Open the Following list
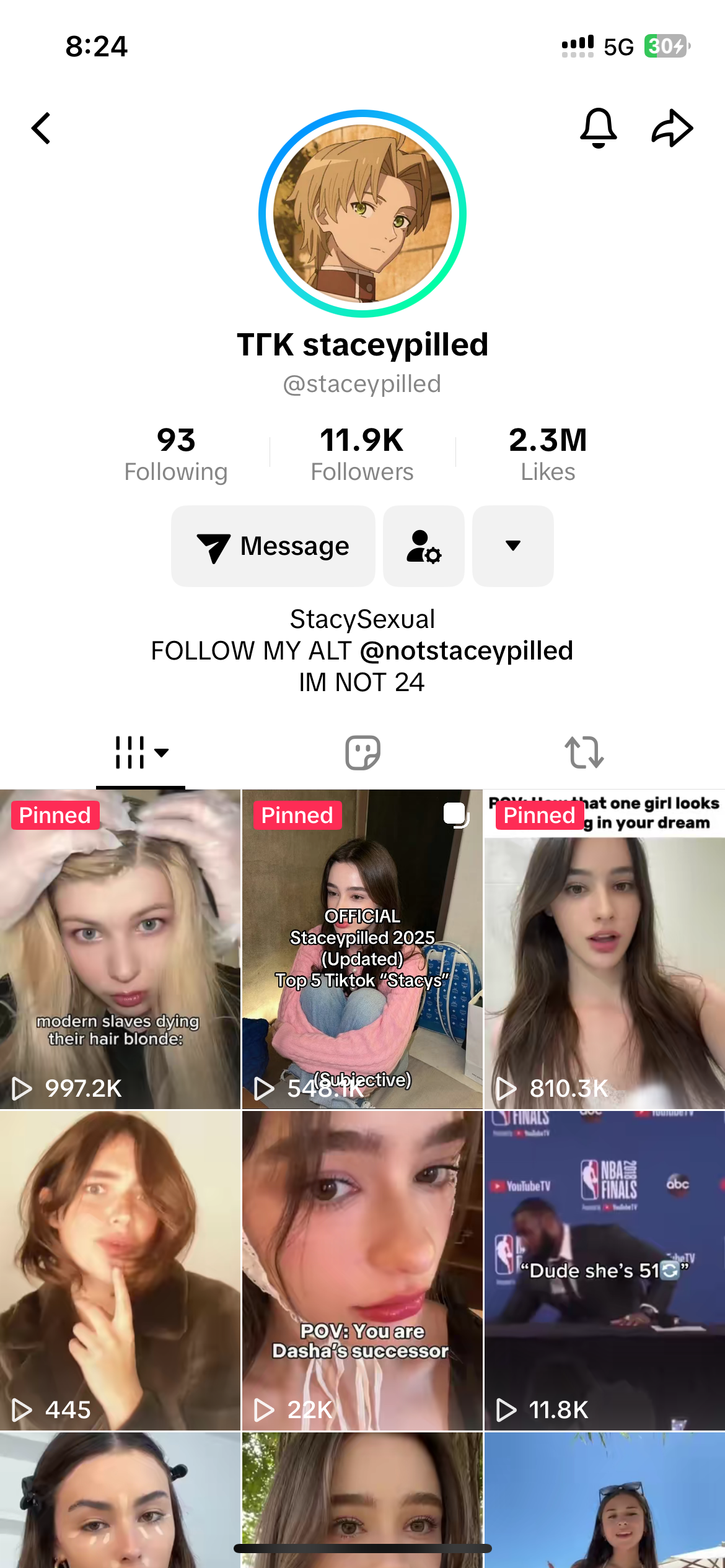Viewport: 725px width, 1568px height. 176,454
